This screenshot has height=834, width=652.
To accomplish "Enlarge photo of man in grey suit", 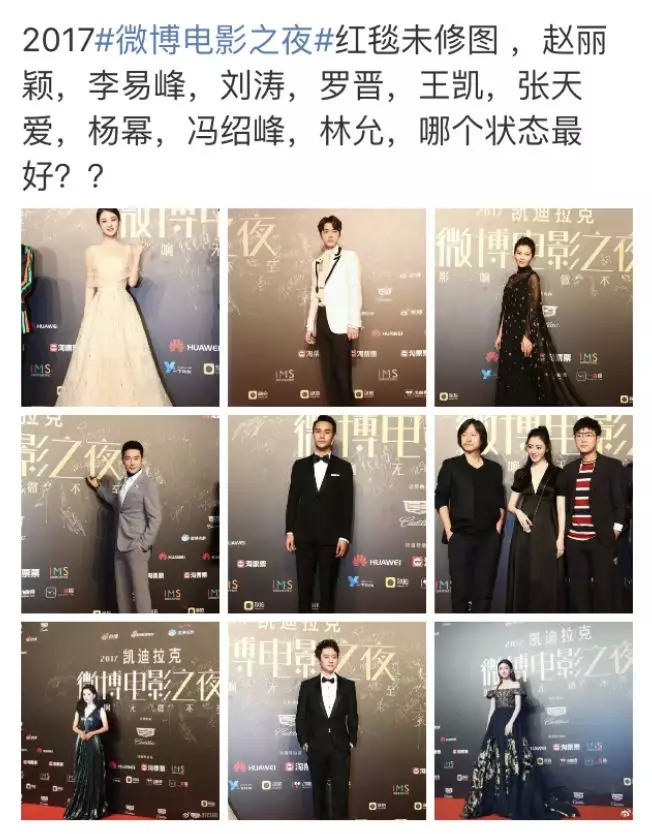I will click(120, 514).
